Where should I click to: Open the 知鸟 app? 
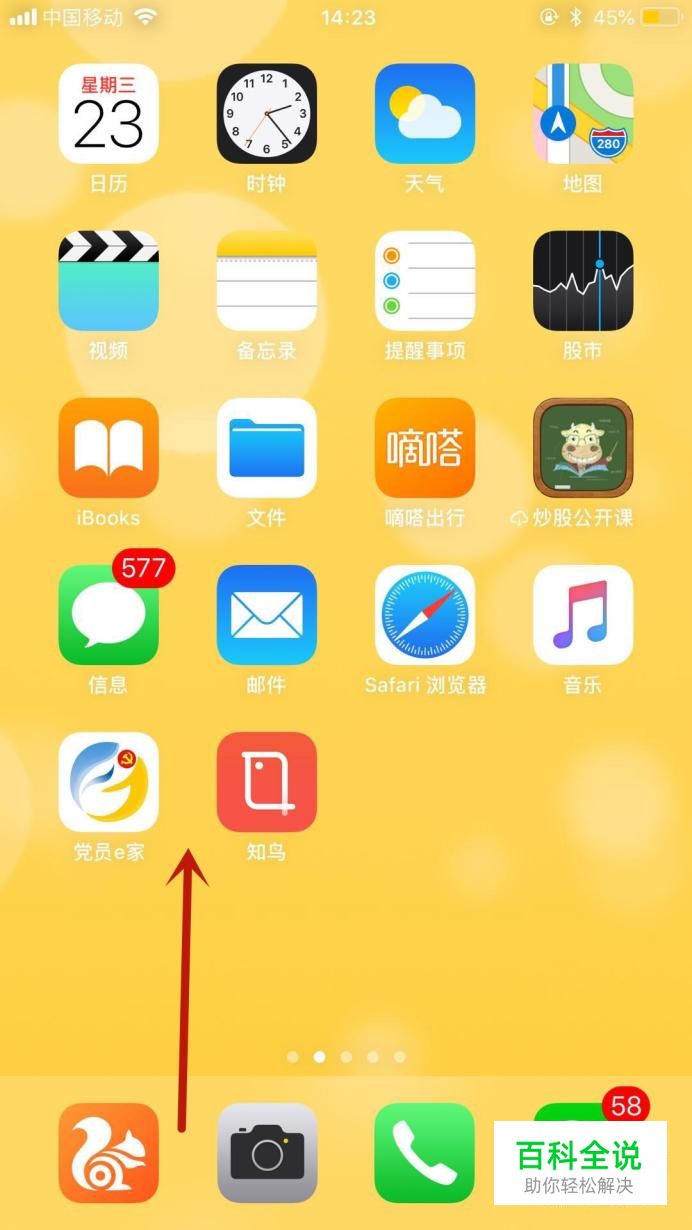[x=266, y=782]
